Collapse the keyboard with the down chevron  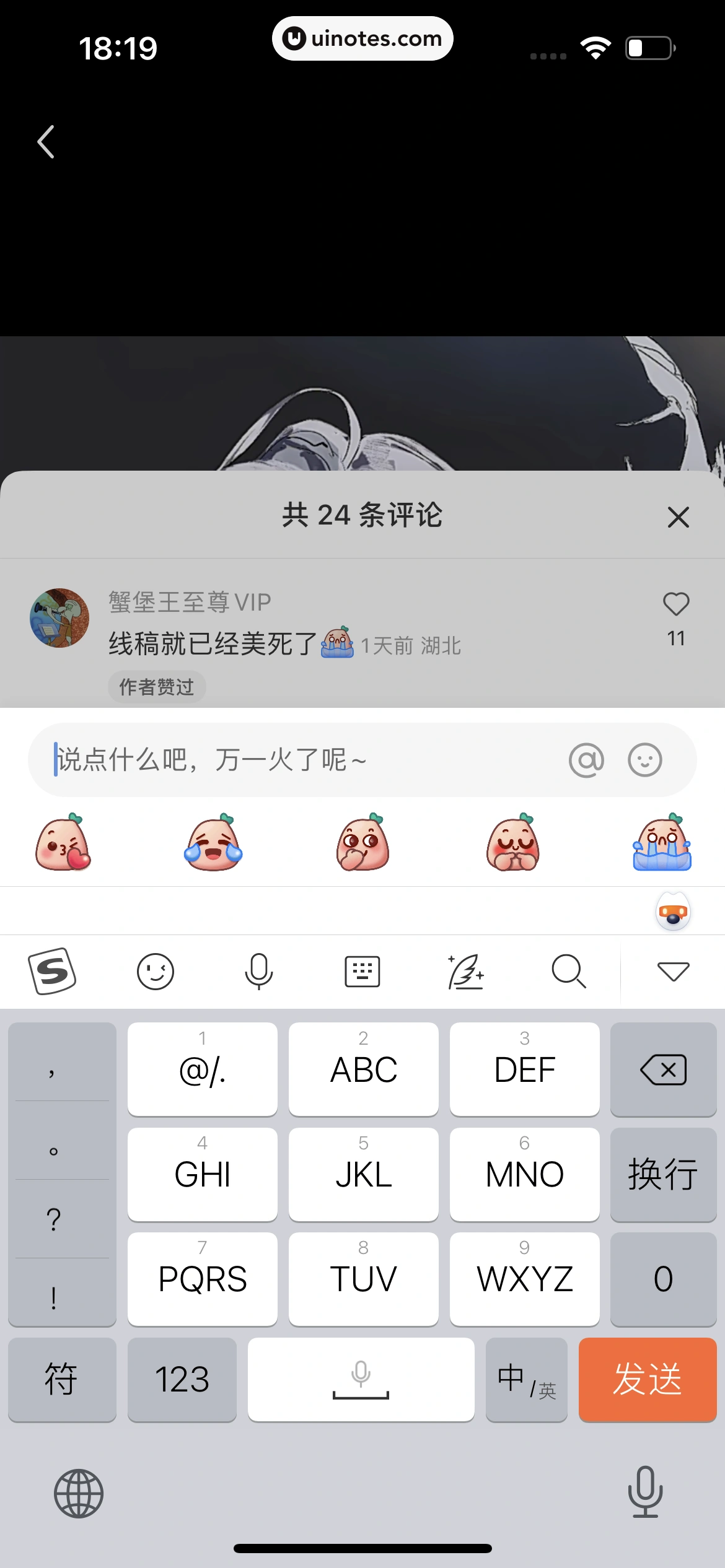click(672, 971)
